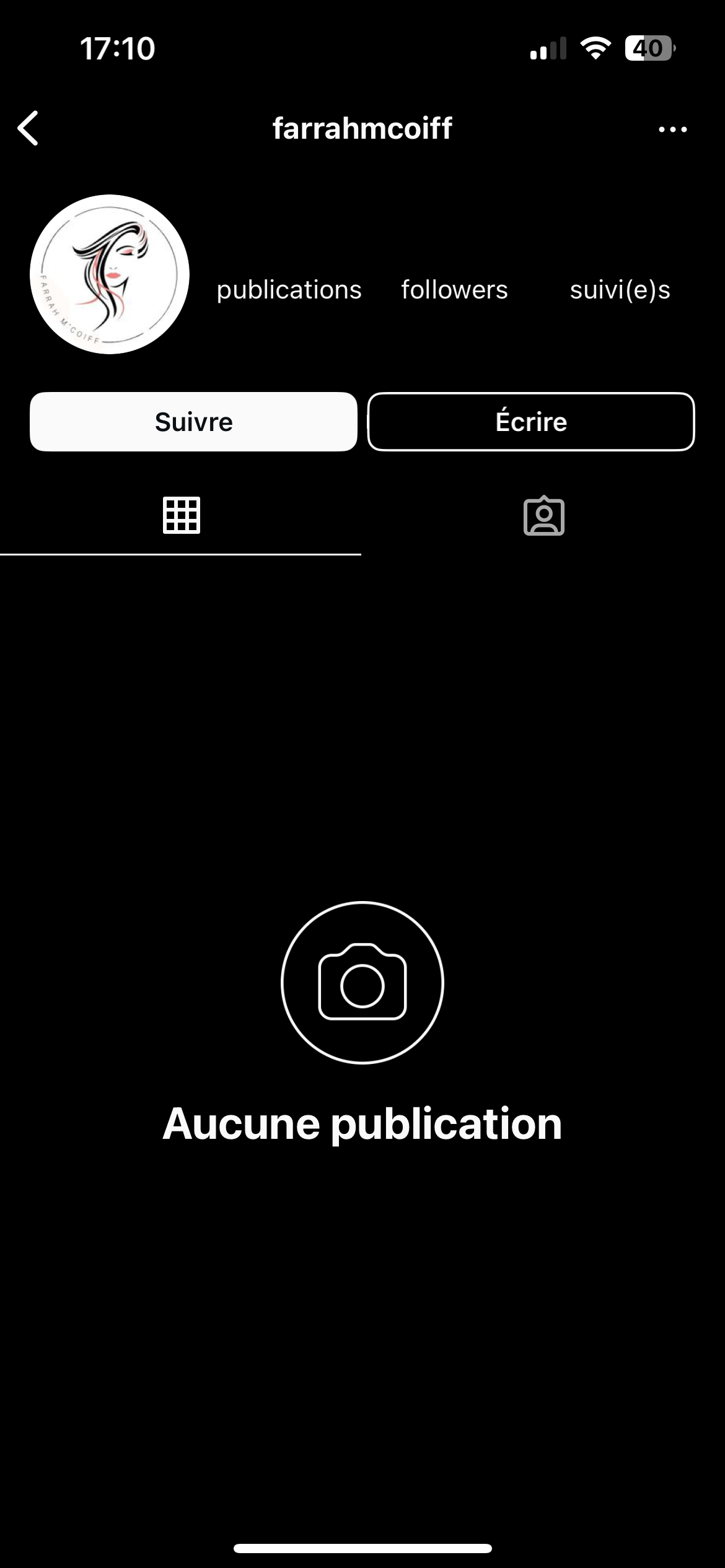Send a message via Écrire
The image size is (725, 1568).
click(x=531, y=422)
